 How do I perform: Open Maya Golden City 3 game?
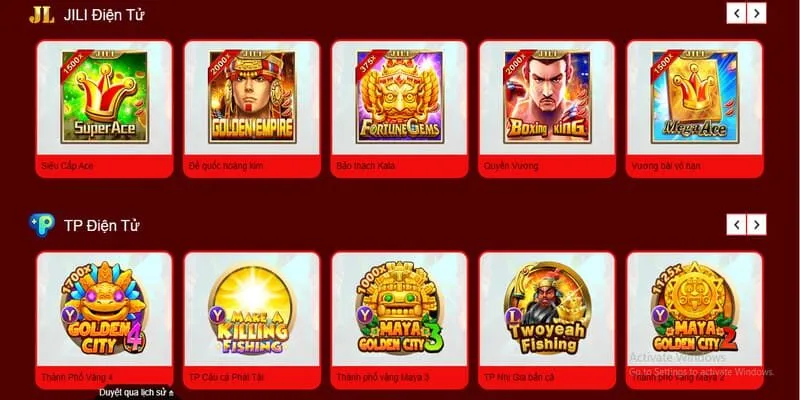pyautogui.click(x=399, y=308)
